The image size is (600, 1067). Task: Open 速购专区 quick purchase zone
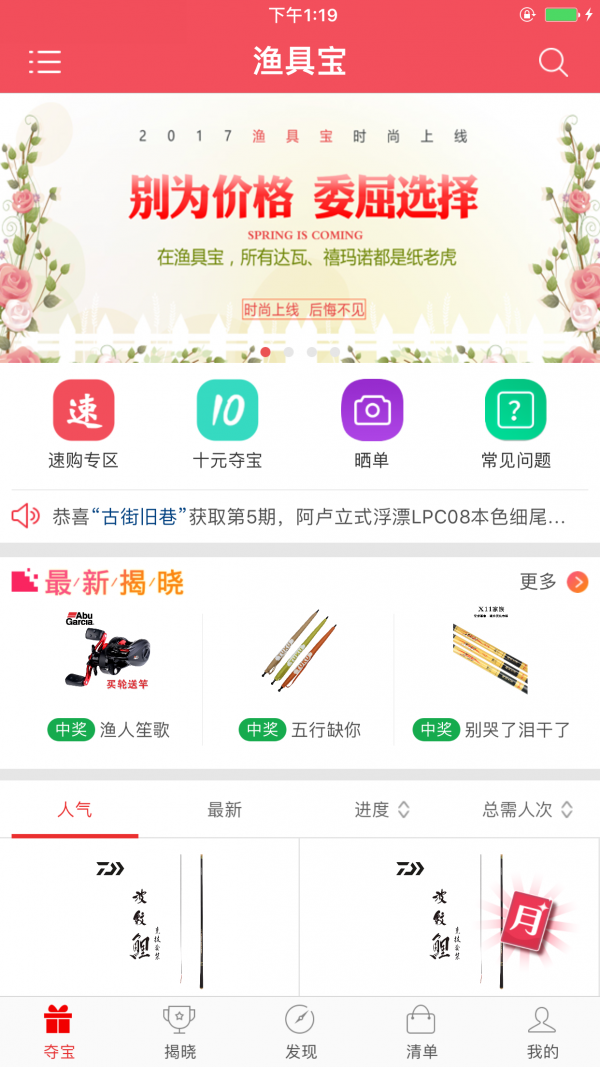84,424
